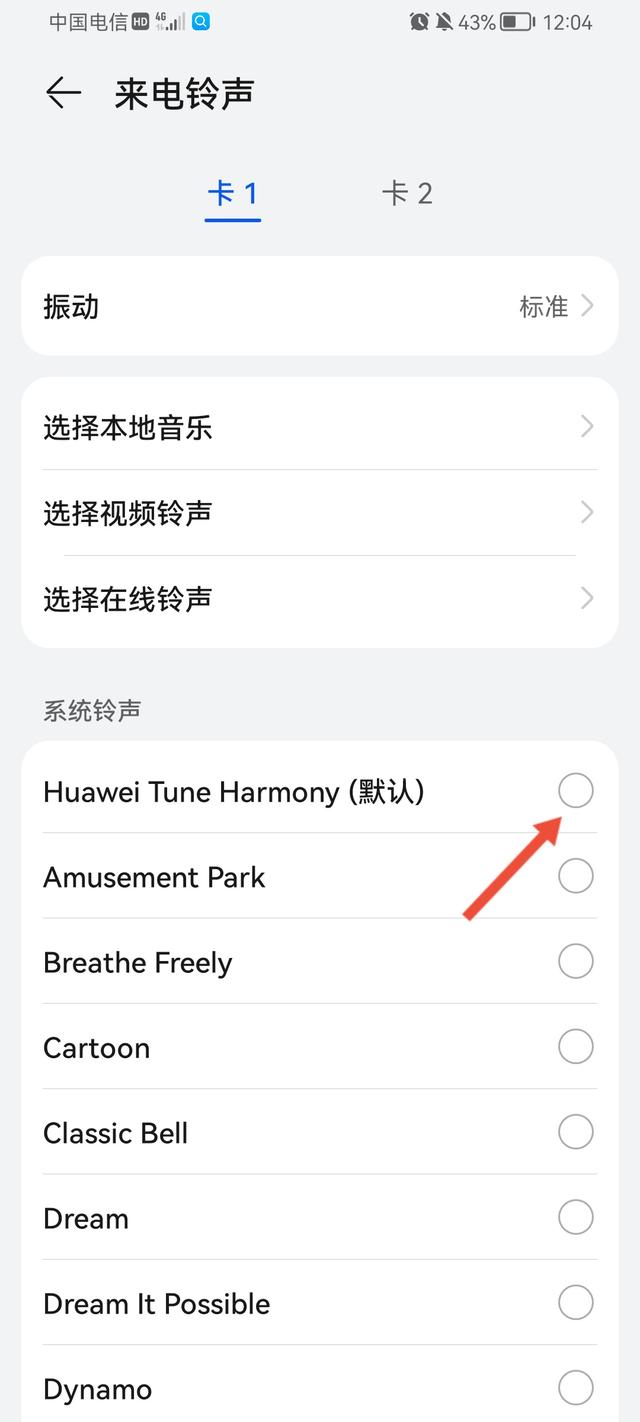Screen dimensions: 640x1422
Task: Open 选择视频铃声
Action: [320, 513]
